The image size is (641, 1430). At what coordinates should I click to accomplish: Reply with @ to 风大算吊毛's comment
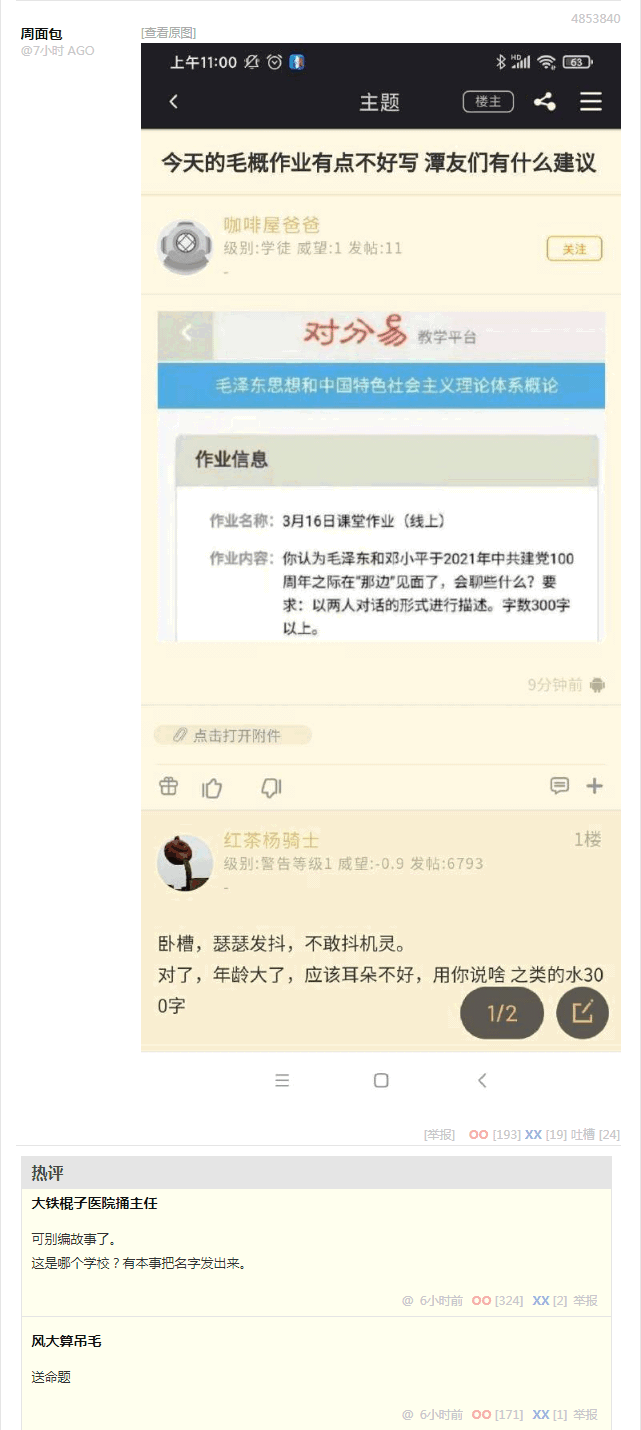407,1414
